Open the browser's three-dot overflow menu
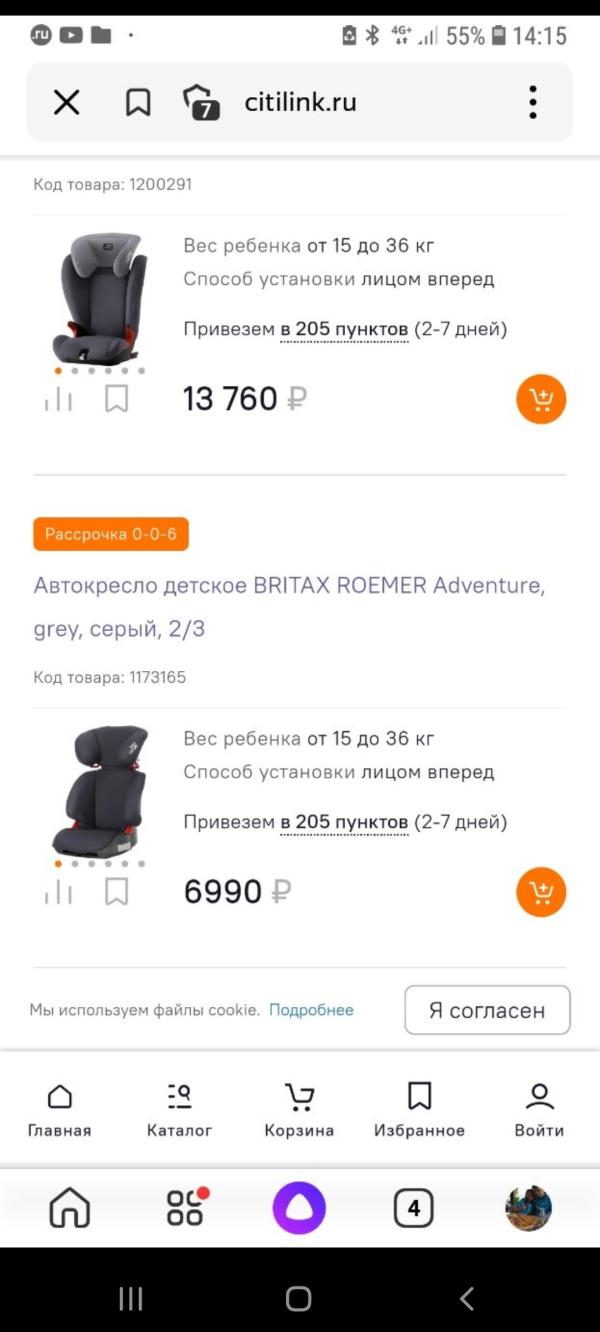Screen dimensions: 600x1332 point(533,102)
